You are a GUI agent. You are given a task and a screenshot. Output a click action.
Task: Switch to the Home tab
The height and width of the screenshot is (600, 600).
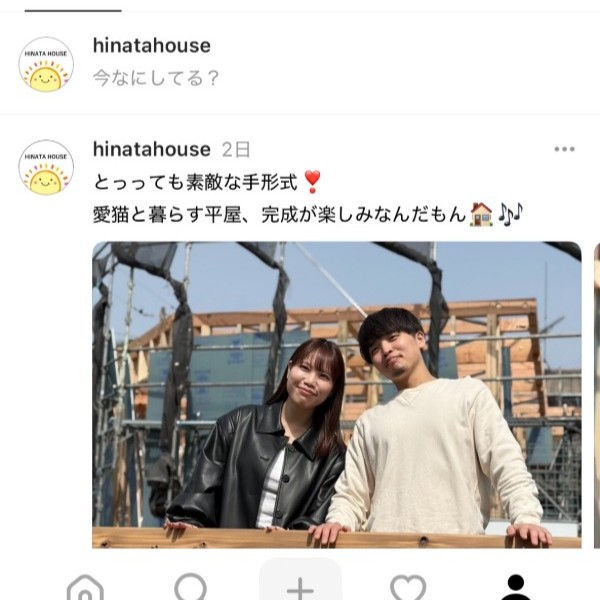[85, 588]
